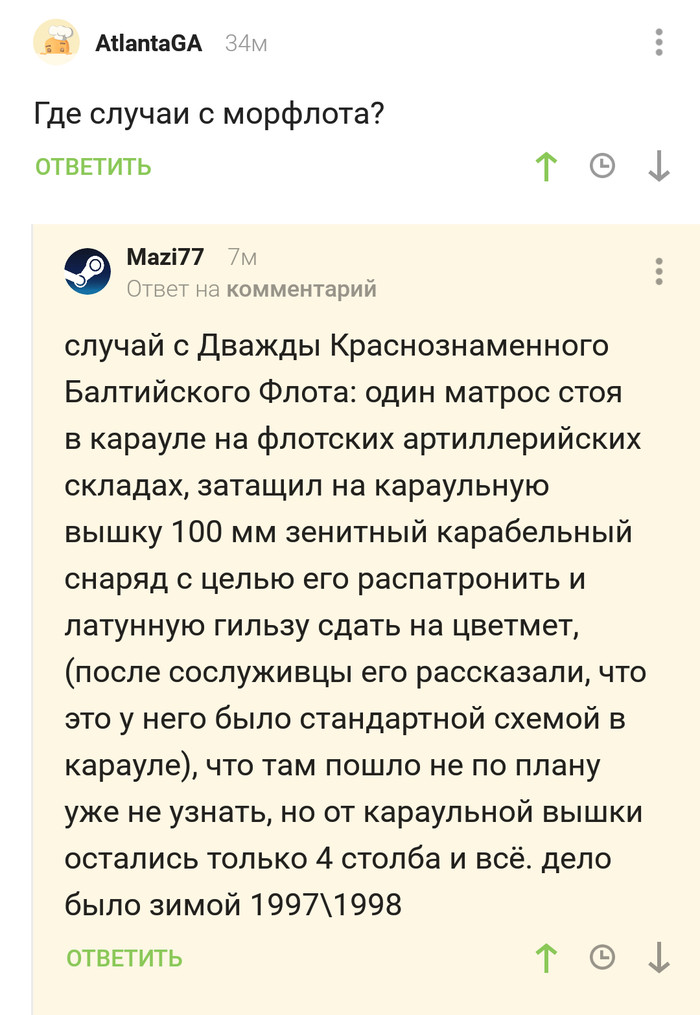
Task: Go to parent via "комментарий" link
Action: pyautogui.click(x=301, y=289)
